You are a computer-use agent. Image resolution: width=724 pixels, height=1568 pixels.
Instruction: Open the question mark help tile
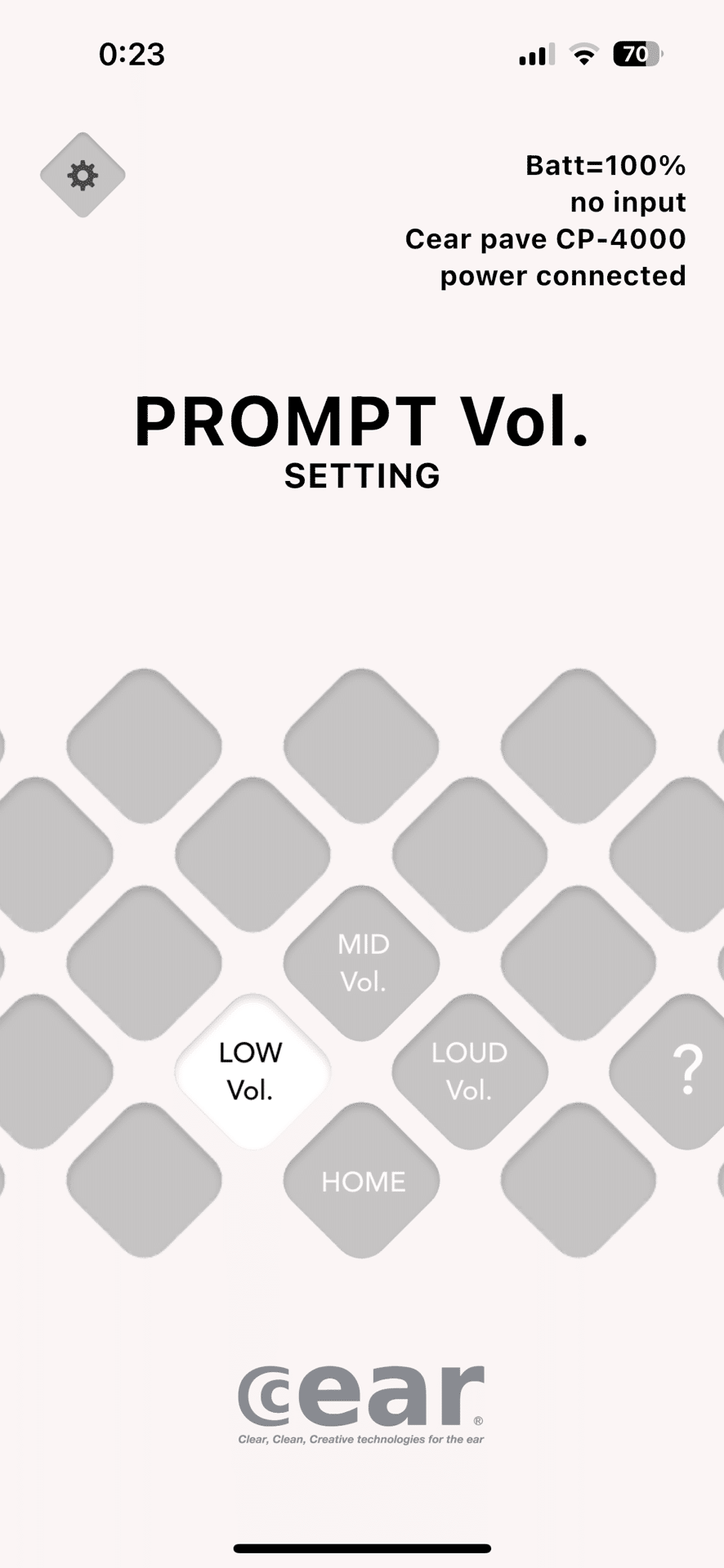[685, 1071]
